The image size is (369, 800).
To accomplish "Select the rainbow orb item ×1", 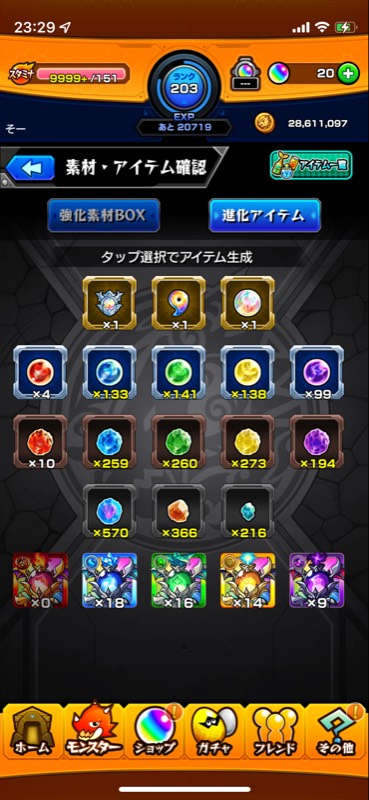I will (x=248, y=303).
